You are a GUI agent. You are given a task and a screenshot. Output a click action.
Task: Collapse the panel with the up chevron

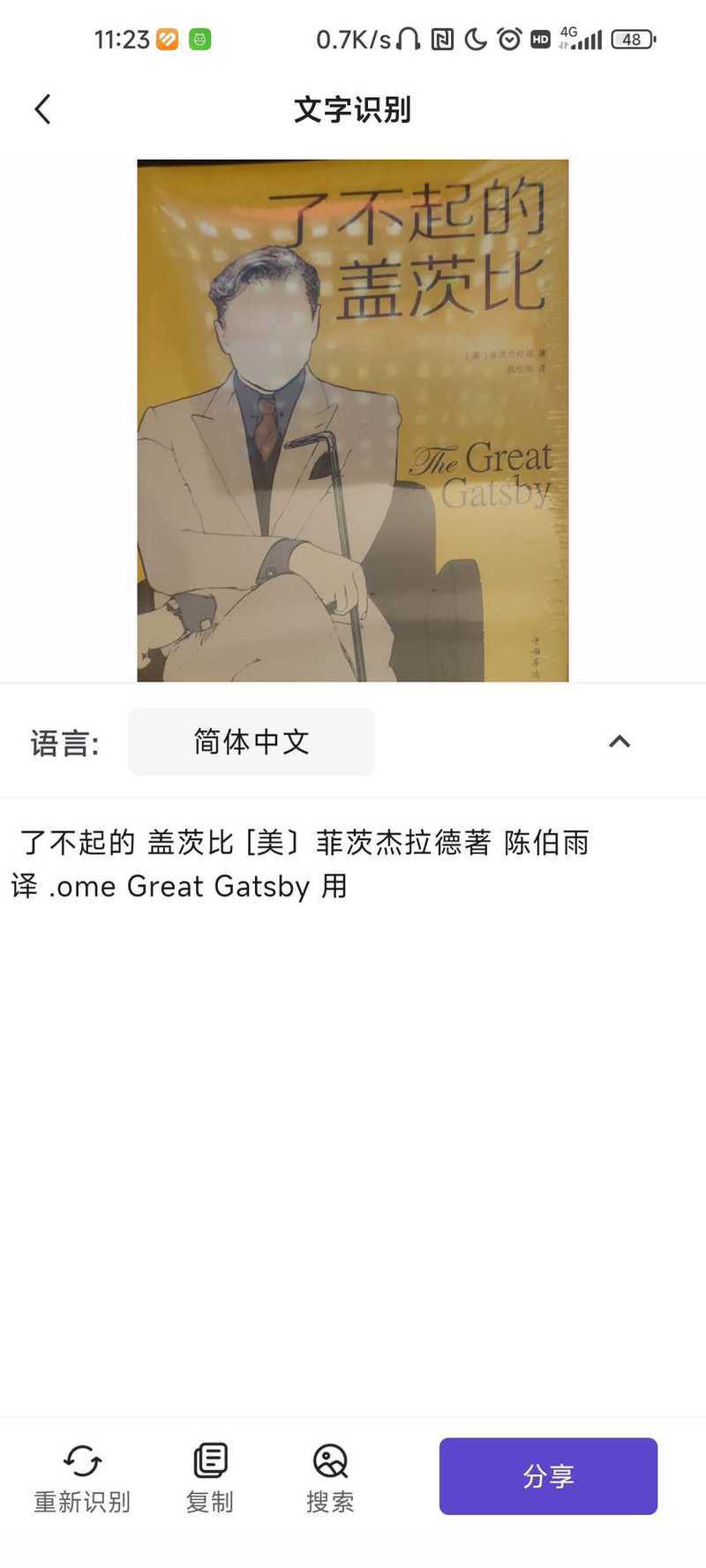pos(620,742)
